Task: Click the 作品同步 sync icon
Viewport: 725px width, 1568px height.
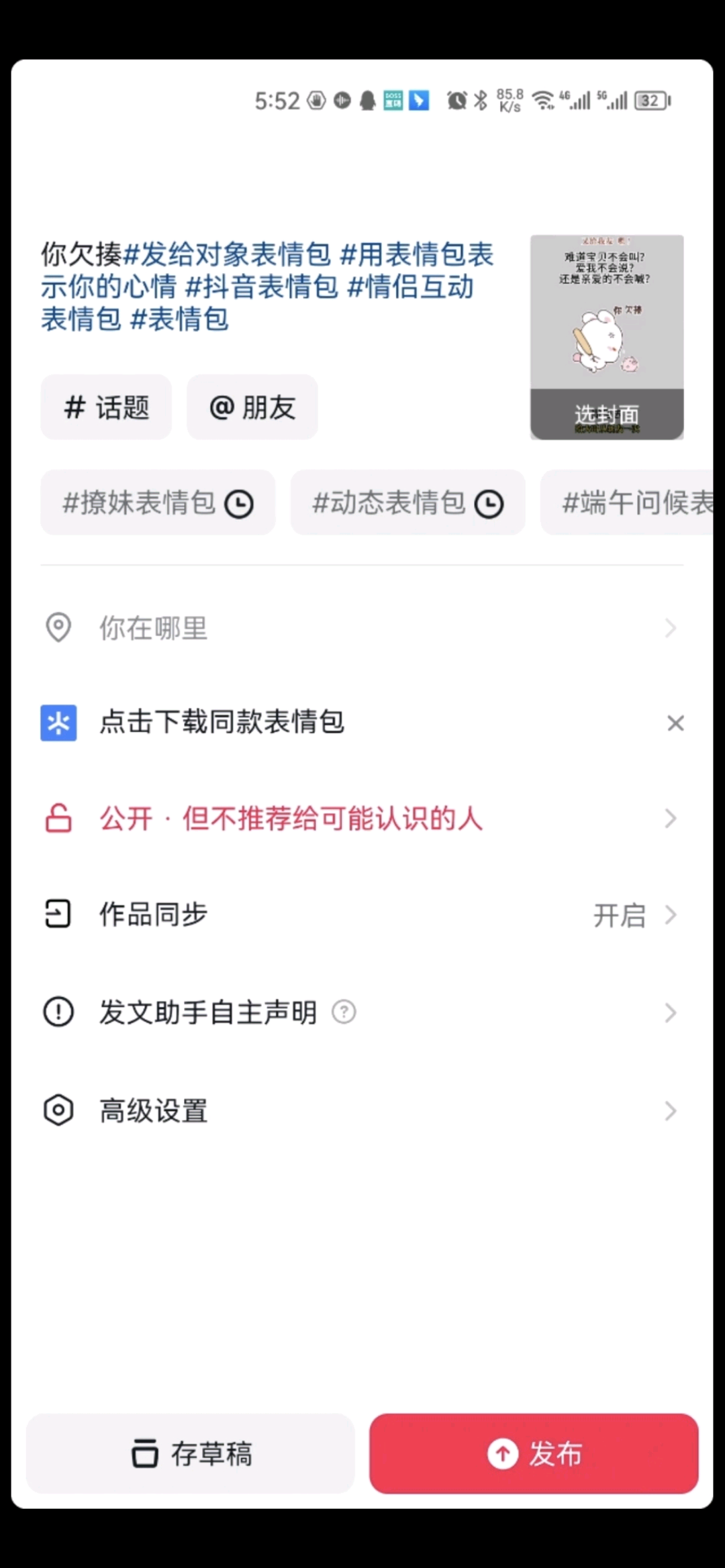Action: tap(58, 914)
